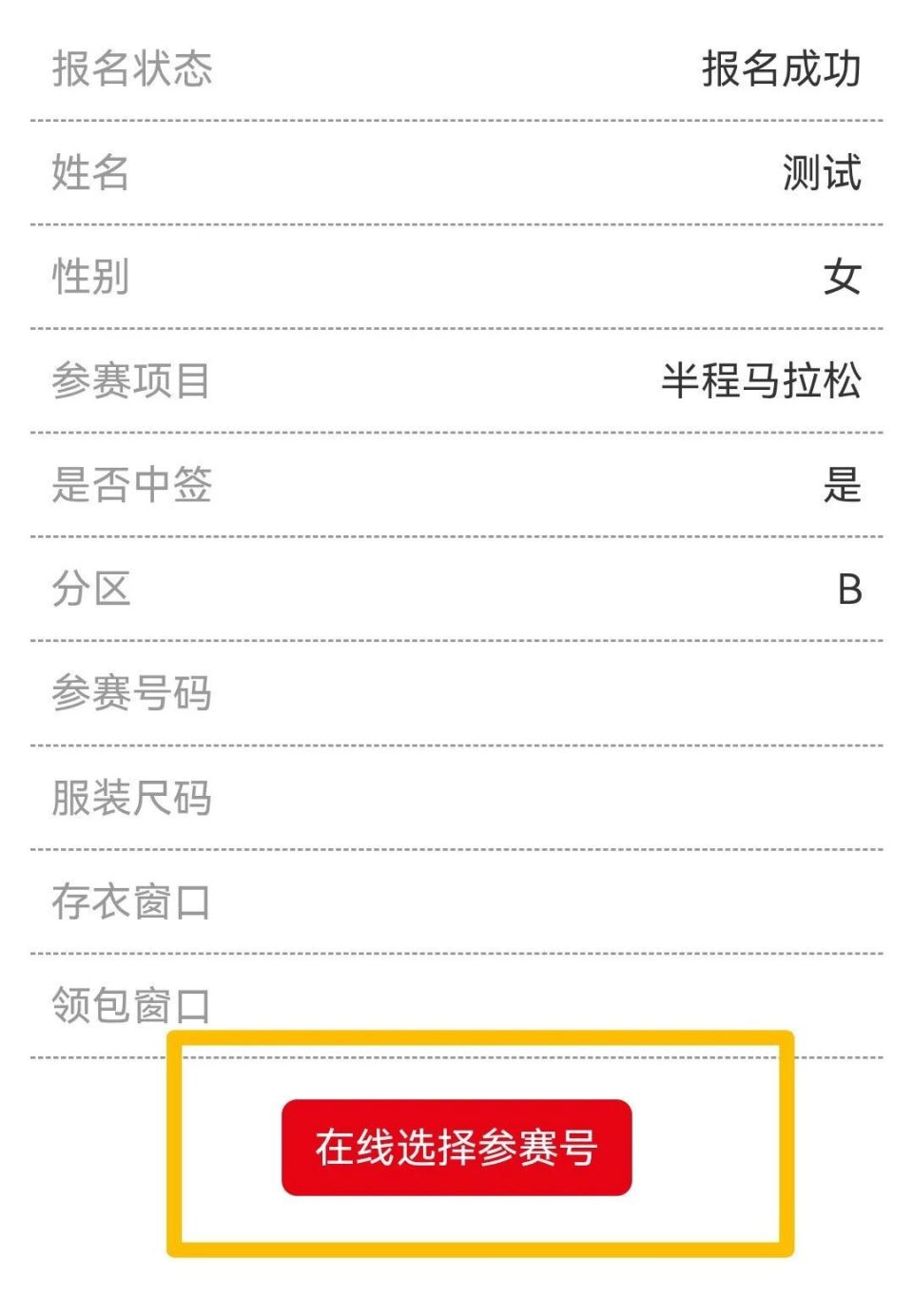Tap the 在线选择参赛号 button
This screenshot has height=1316, width=913.
[456, 1148]
